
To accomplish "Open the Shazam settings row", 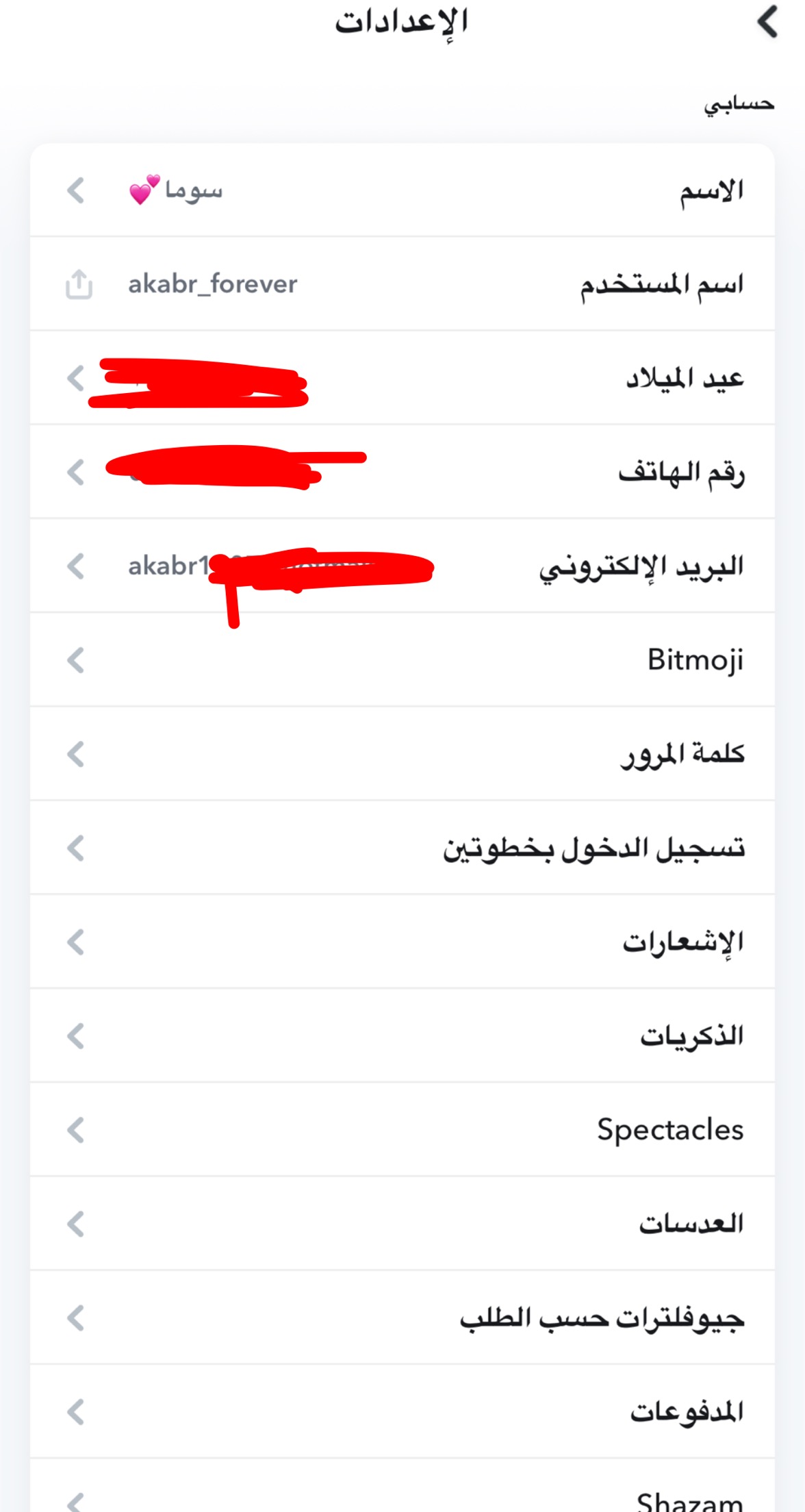I will 402,1486.
